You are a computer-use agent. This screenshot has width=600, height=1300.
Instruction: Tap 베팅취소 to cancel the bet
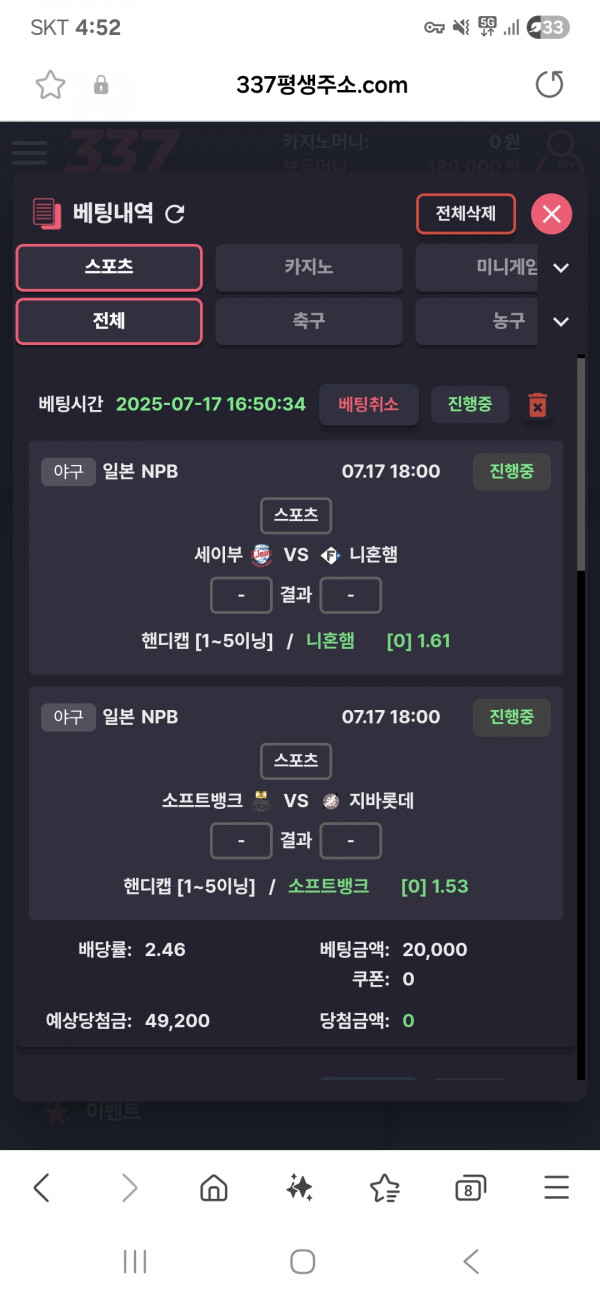(x=369, y=404)
